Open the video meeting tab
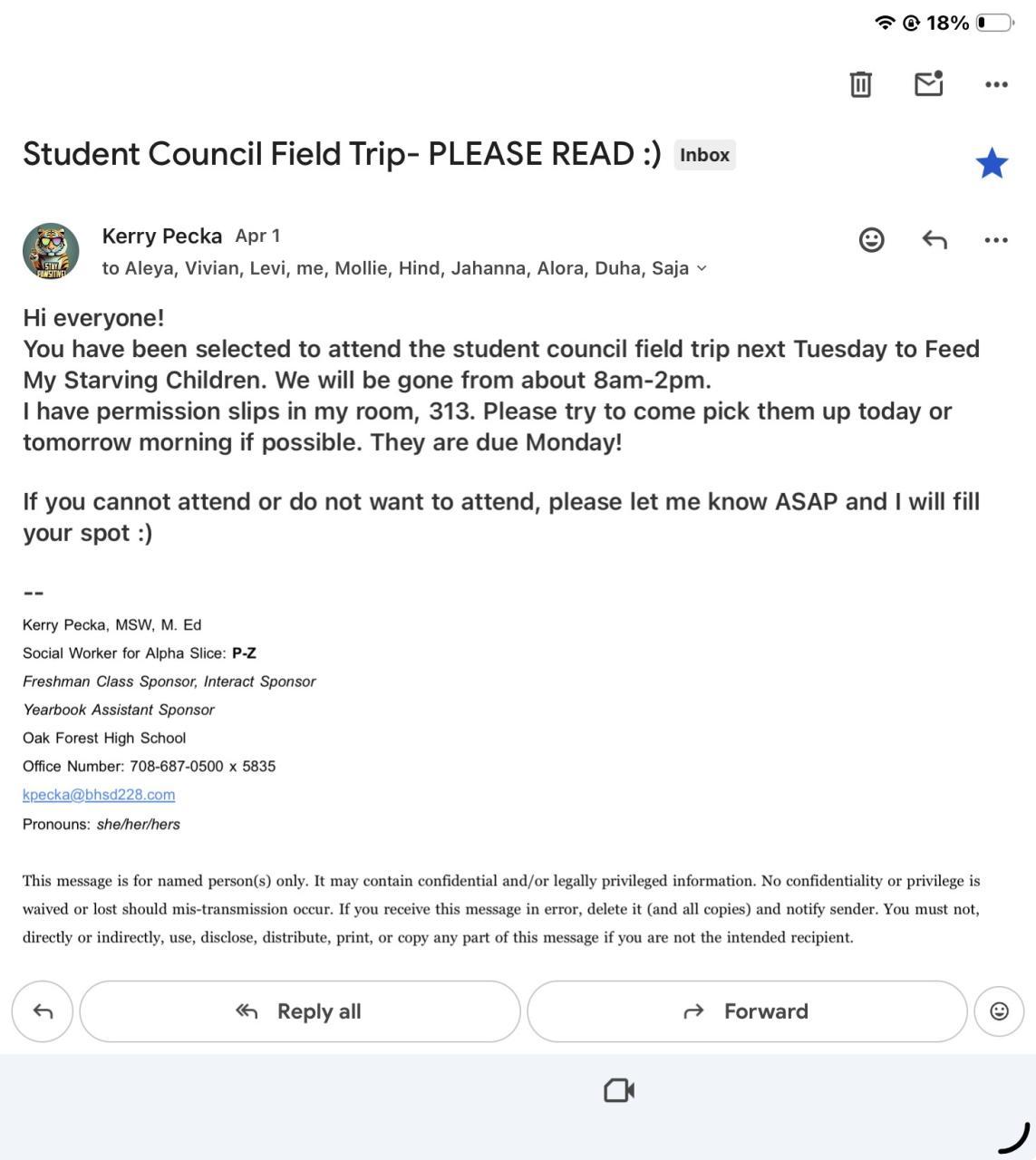The width and height of the screenshot is (1036, 1160). [x=619, y=1090]
